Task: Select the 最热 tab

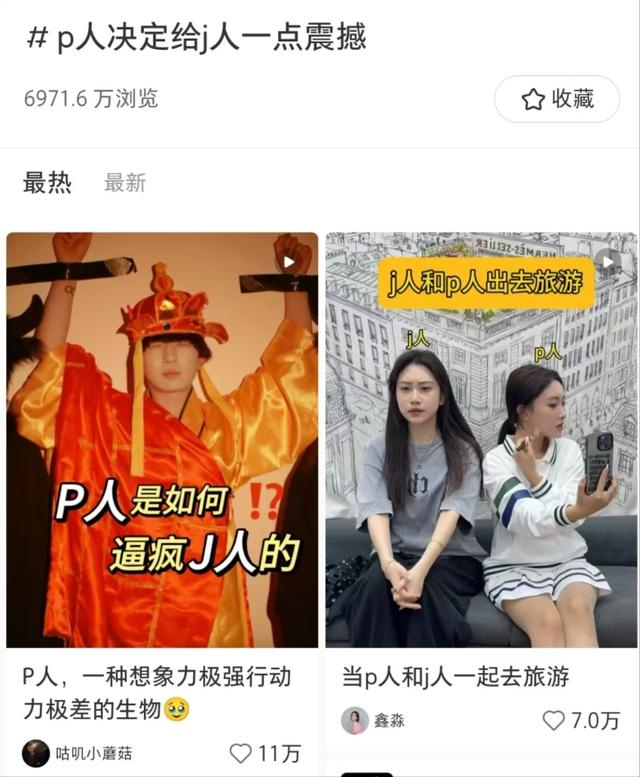Action: (x=47, y=182)
